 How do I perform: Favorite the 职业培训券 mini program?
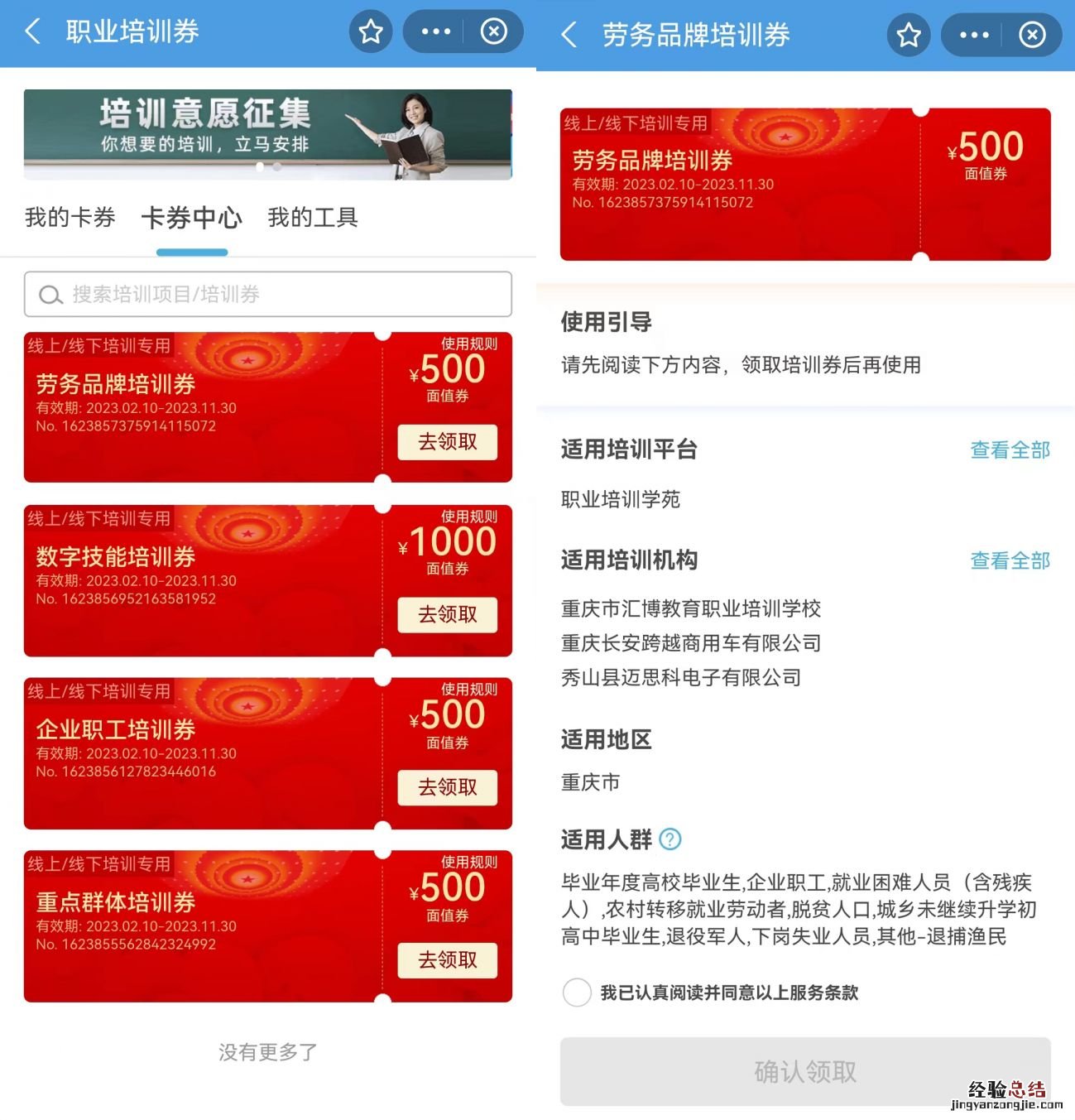tap(370, 32)
